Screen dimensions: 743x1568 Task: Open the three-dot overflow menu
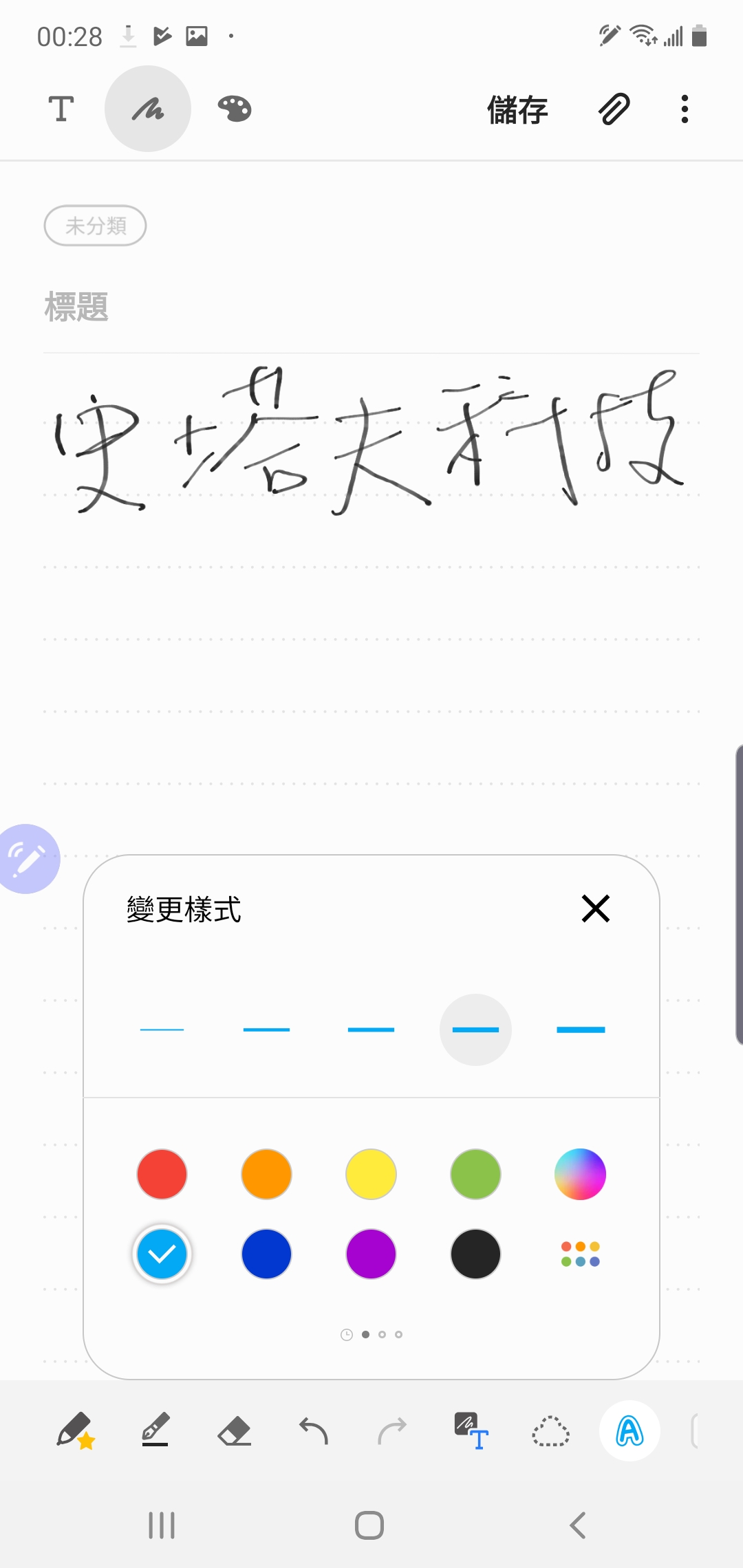coord(685,109)
